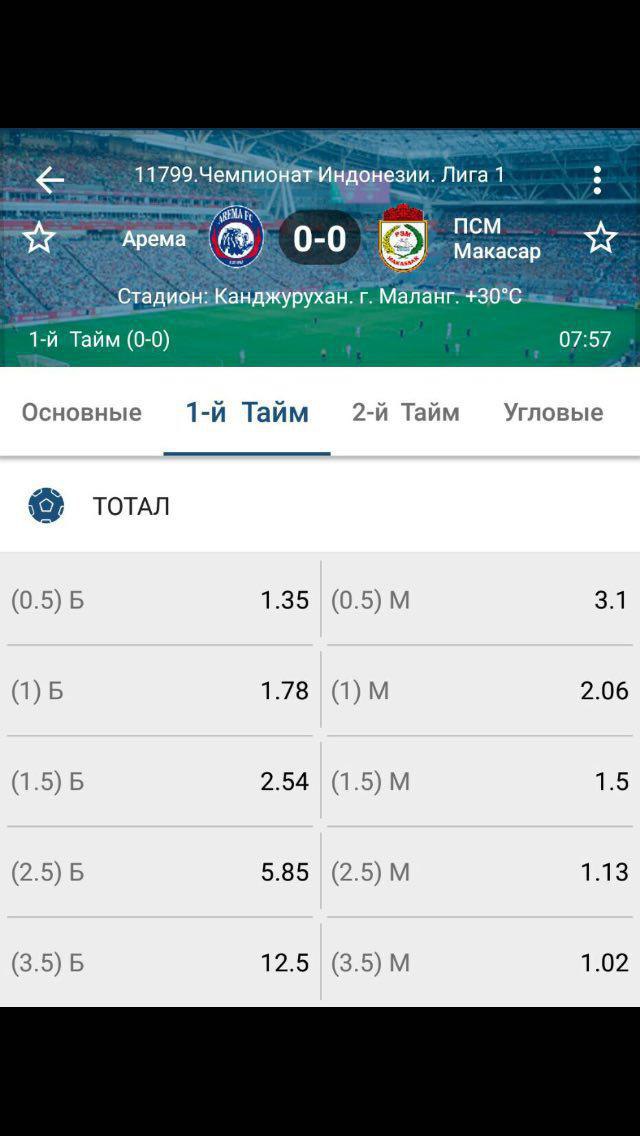Select the (0.5) Б bet at 1.35
This screenshot has height=1136, width=640.
[x=160, y=601]
